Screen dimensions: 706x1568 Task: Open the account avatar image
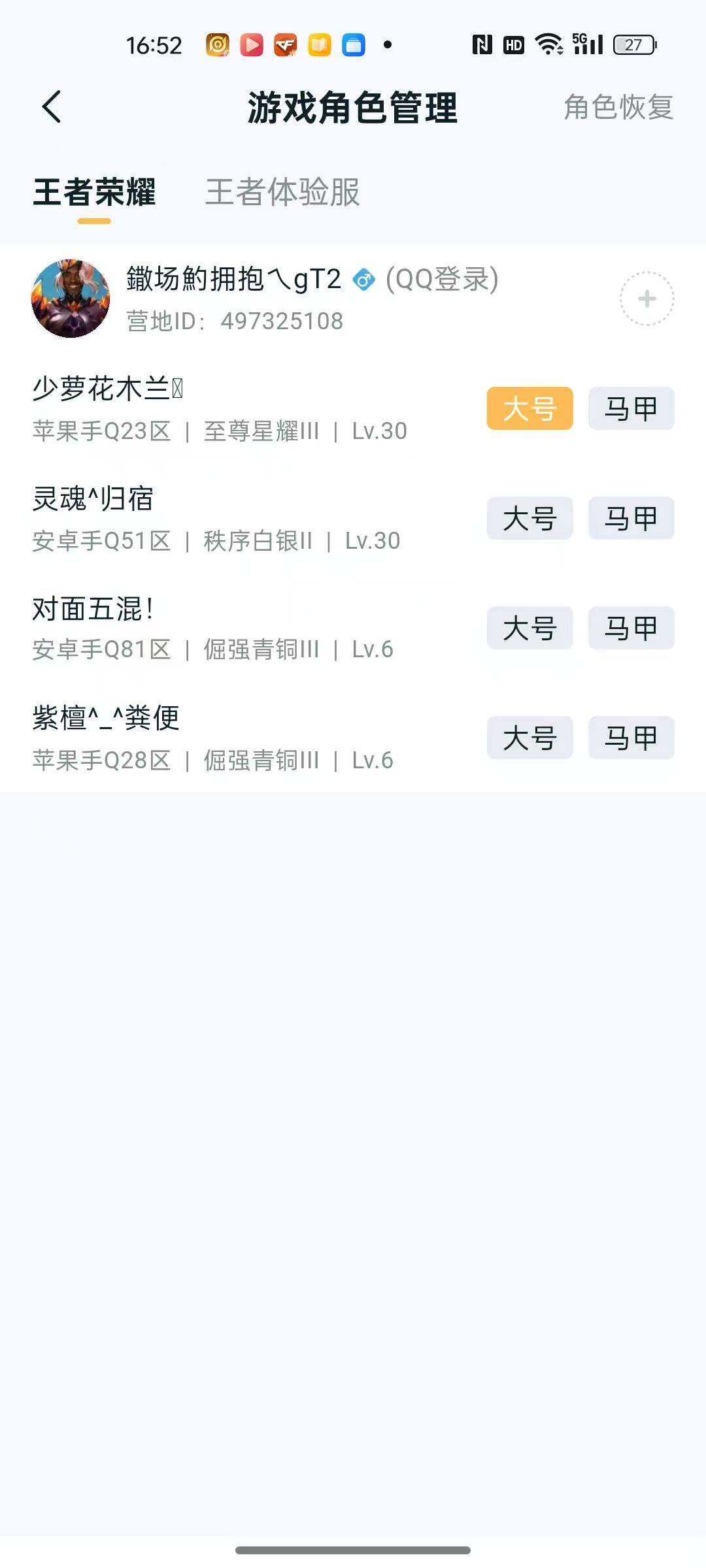72,297
